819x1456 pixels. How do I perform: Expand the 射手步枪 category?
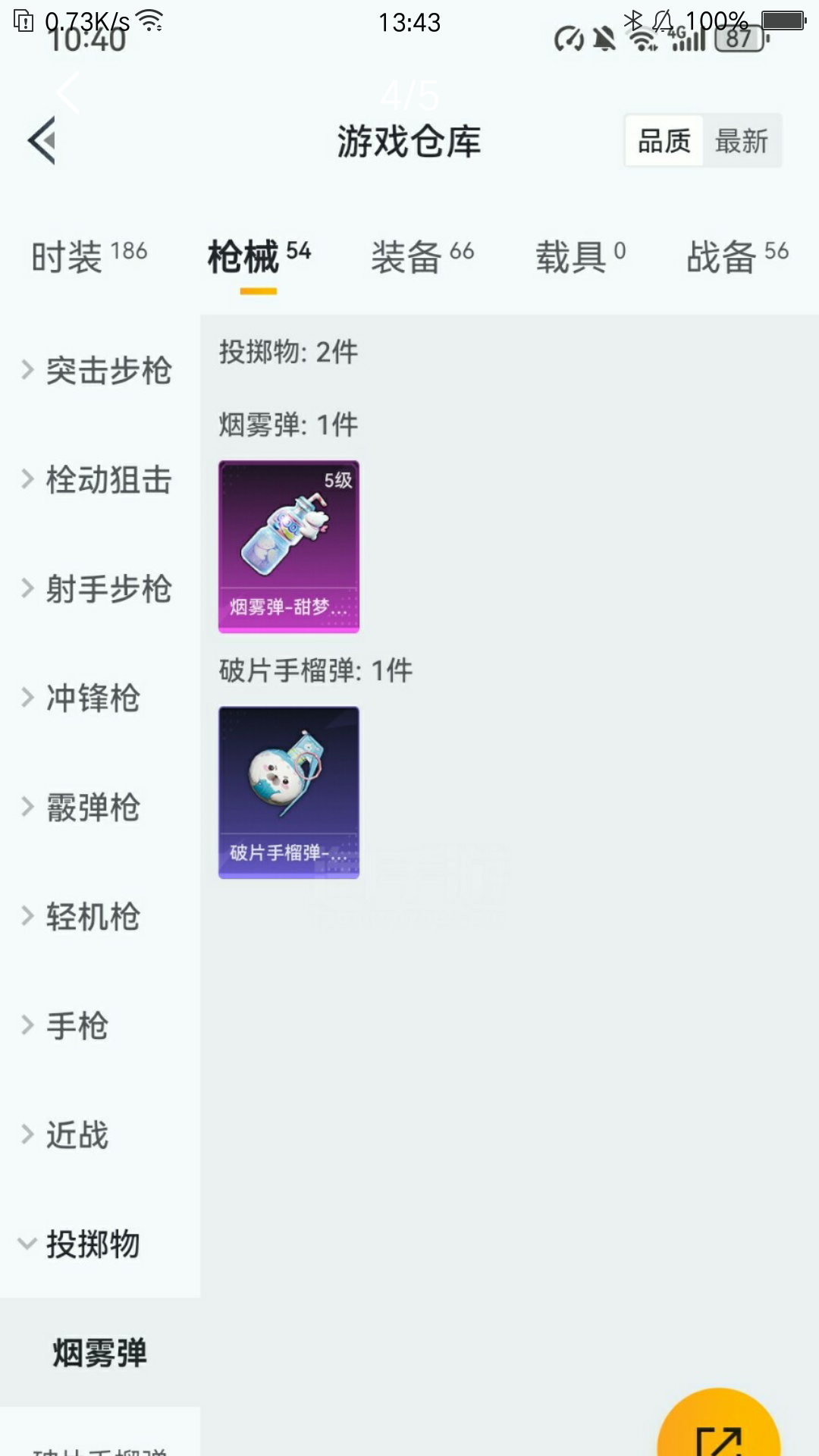[99, 589]
